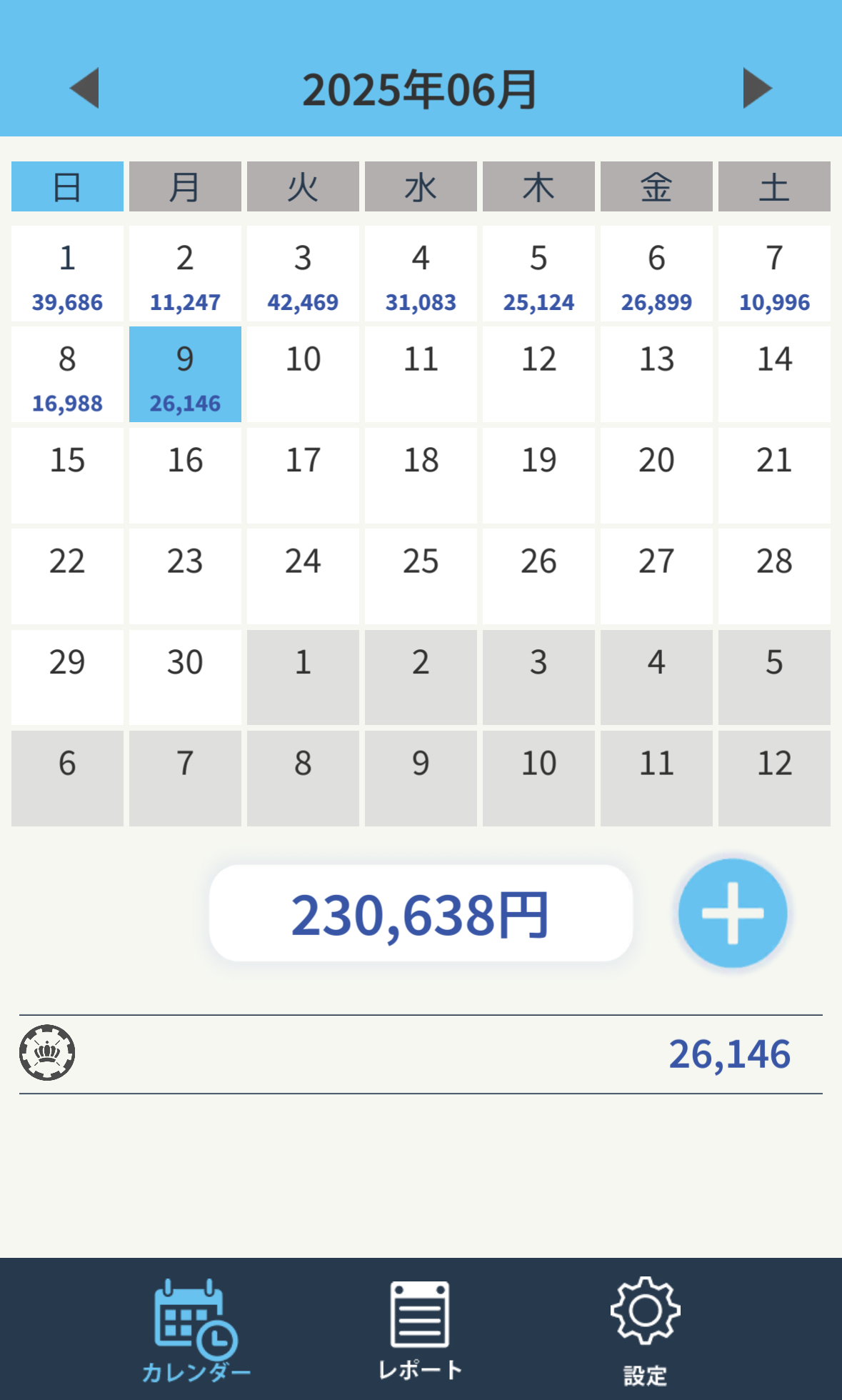
Task: Select June 18 on the calendar
Action: tap(421, 476)
